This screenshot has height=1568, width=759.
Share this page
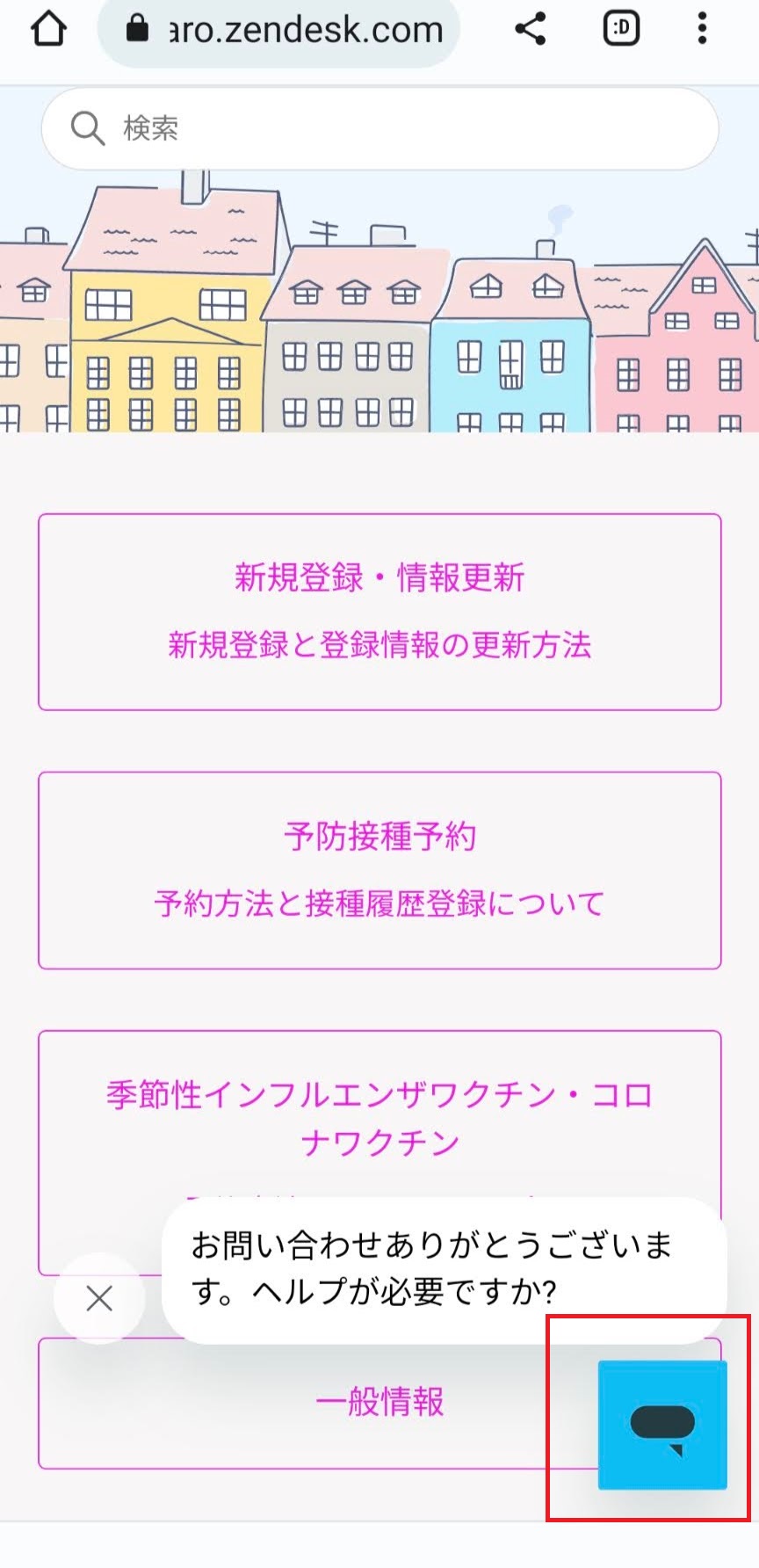point(530,29)
